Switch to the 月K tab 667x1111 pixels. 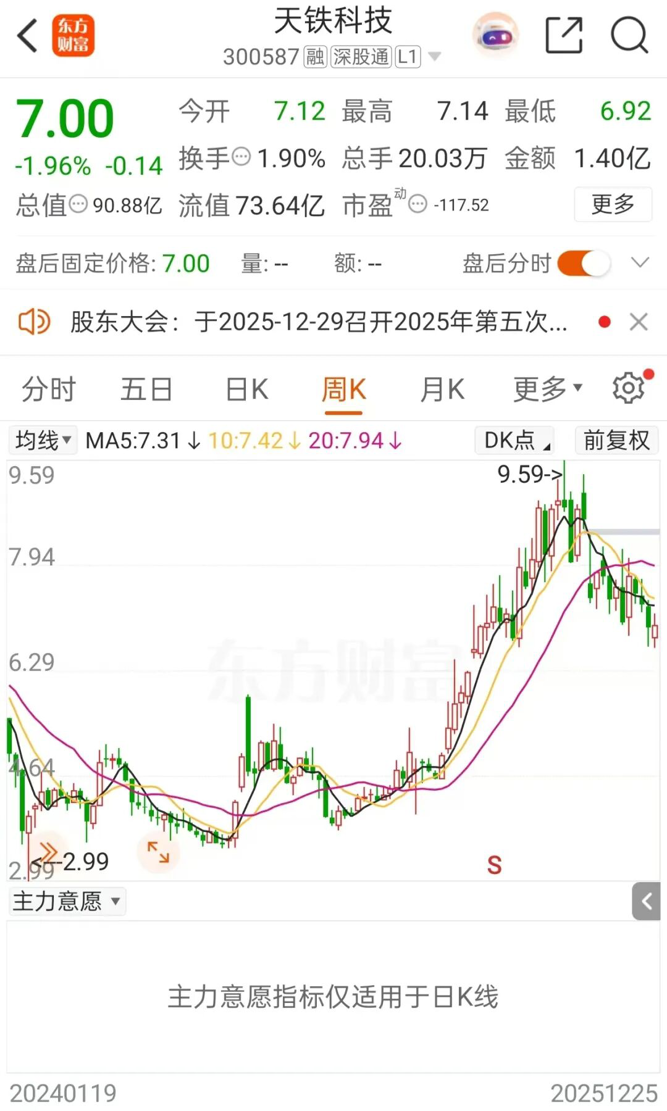pyautogui.click(x=442, y=389)
